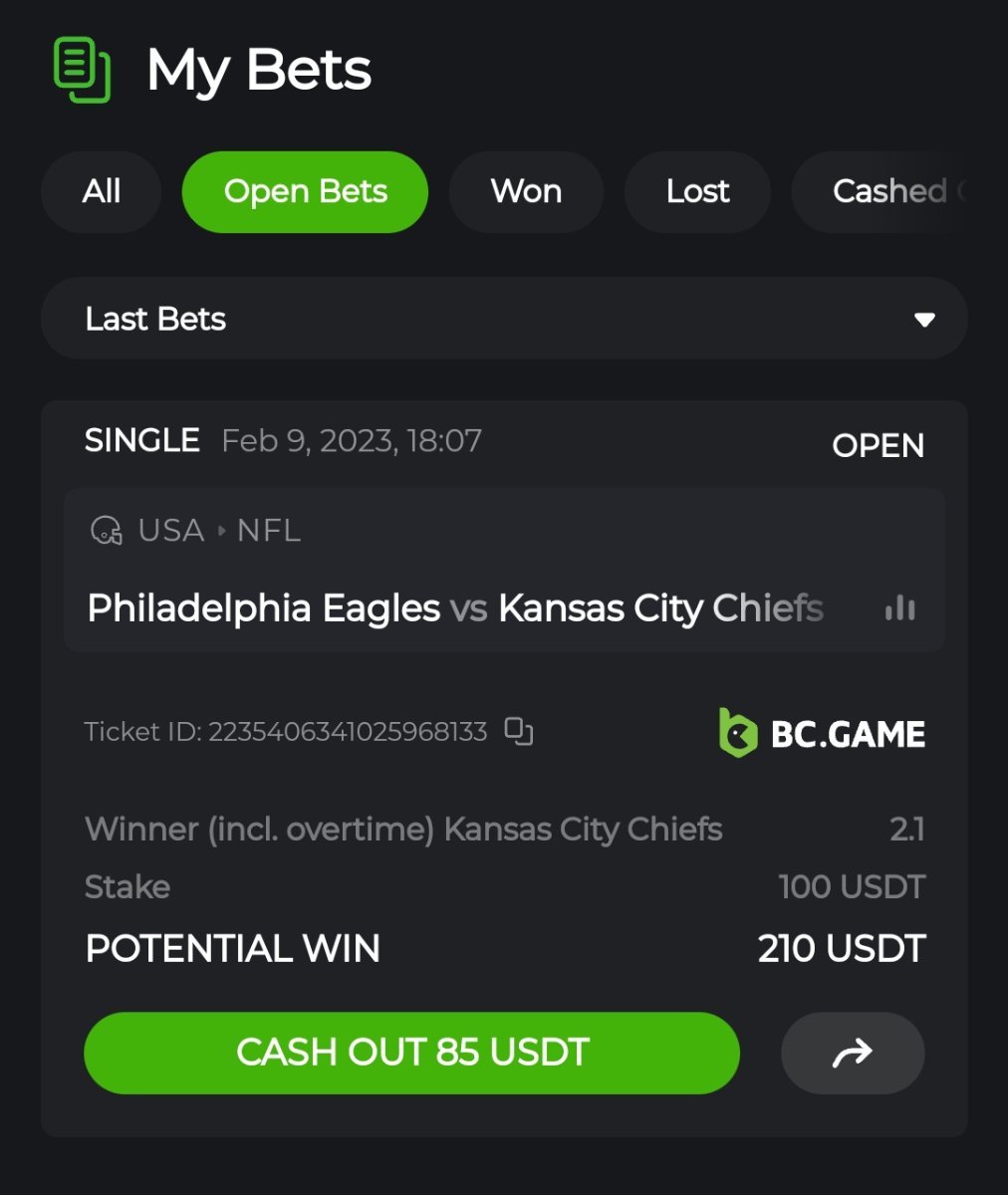Expand the Last Bets dropdown

(504, 319)
